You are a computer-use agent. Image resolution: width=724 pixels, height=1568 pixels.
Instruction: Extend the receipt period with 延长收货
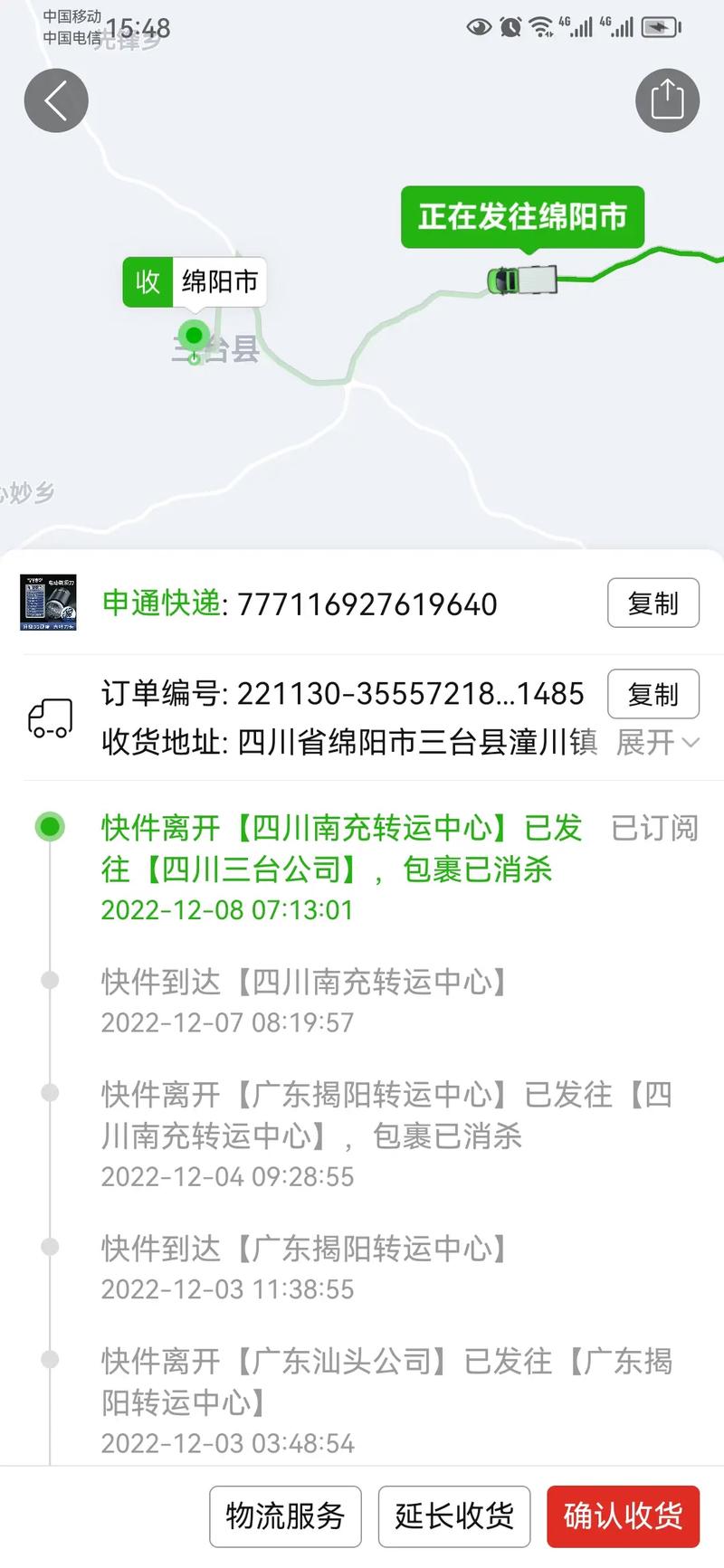click(x=454, y=1516)
